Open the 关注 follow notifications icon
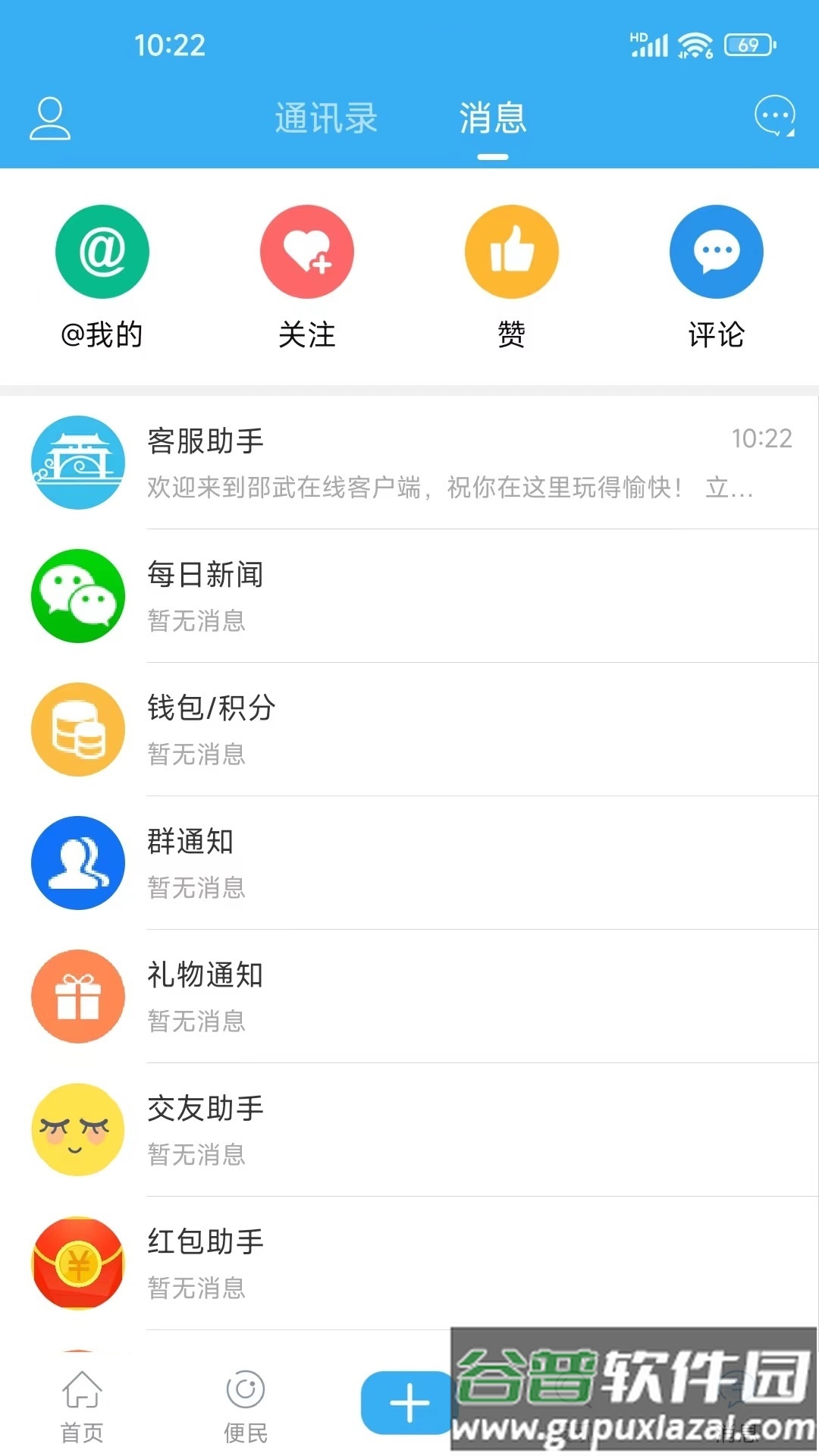This screenshot has width=819, height=1456. [307, 251]
